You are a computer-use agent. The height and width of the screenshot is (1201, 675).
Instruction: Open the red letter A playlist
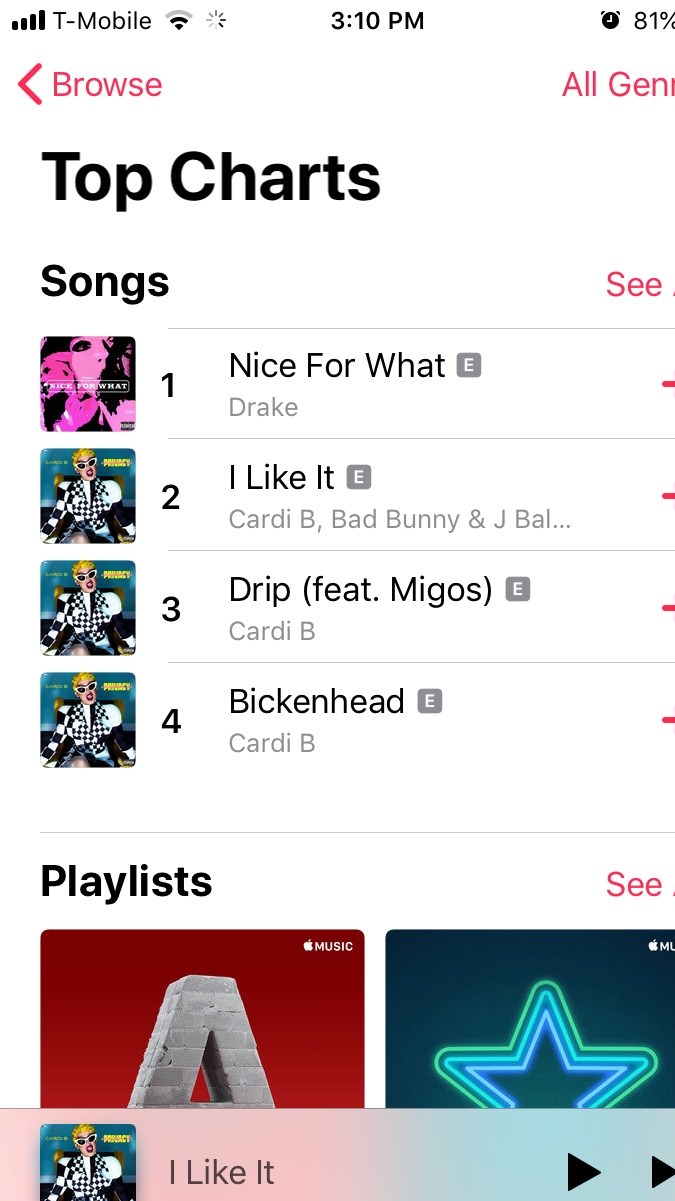202,1020
